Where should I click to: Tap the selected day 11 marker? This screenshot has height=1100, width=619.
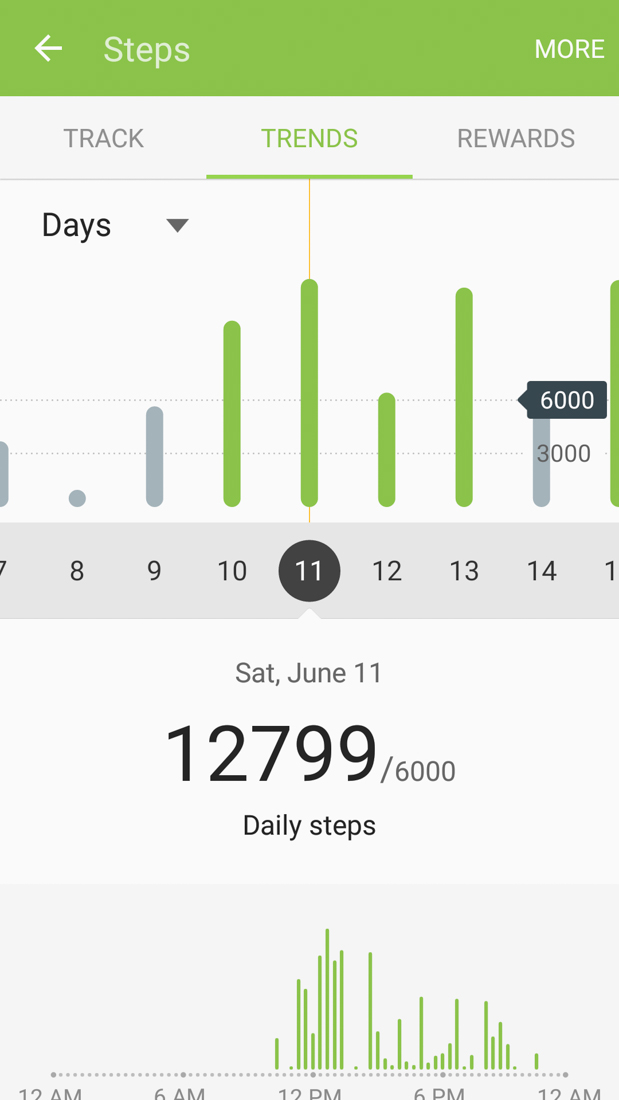pyautogui.click(x=309, y=571)
